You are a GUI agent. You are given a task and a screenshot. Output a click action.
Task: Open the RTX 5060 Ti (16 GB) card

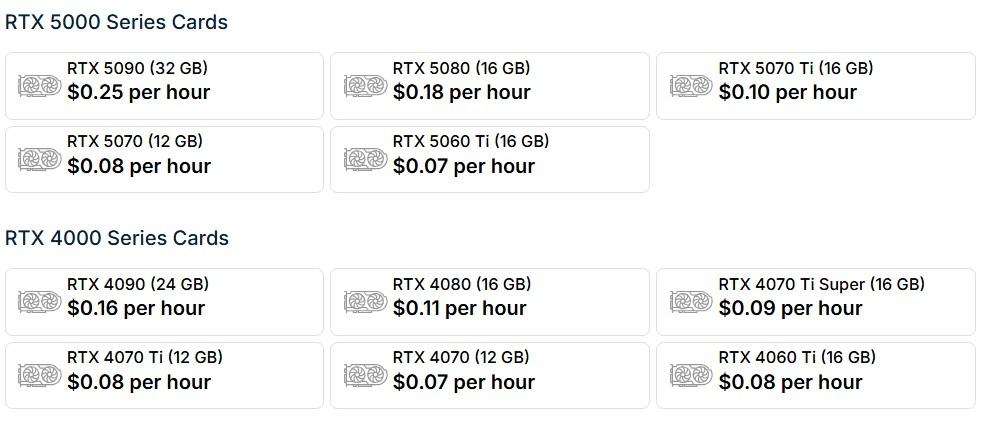pos(489,159)
